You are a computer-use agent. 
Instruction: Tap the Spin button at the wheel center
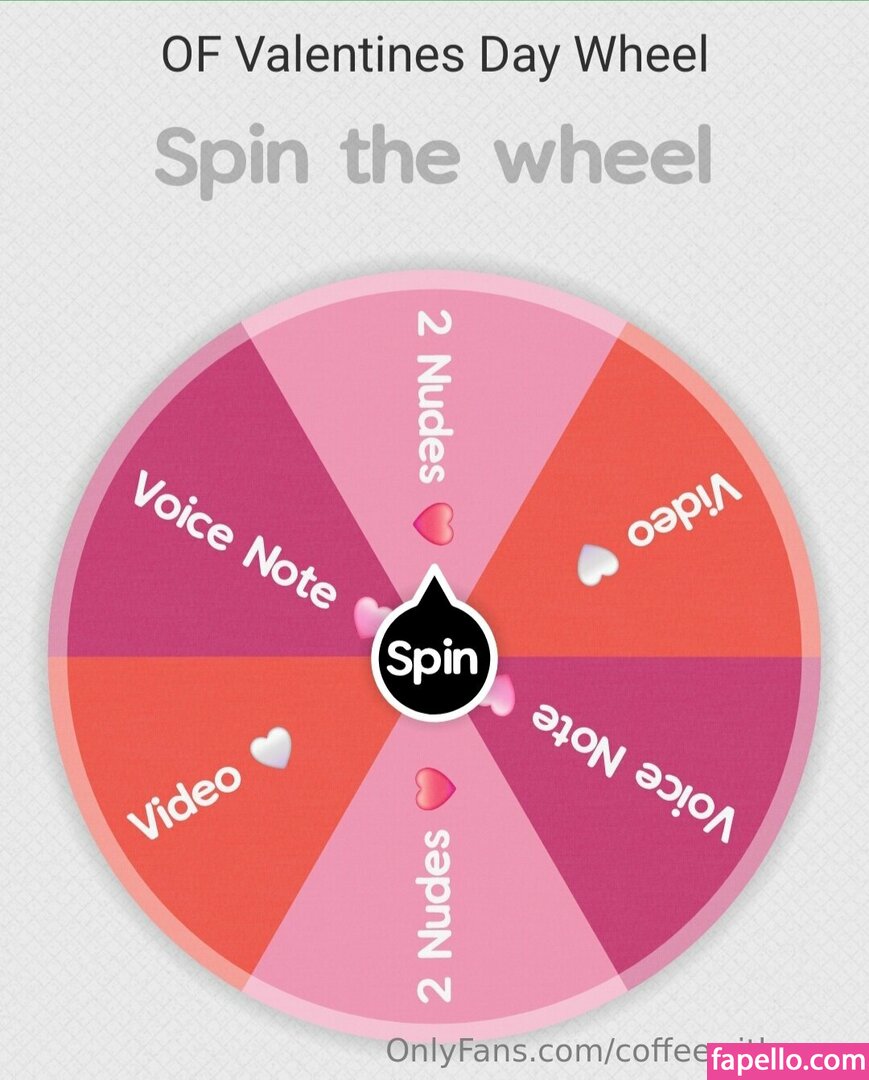click(x=434, y=658)
